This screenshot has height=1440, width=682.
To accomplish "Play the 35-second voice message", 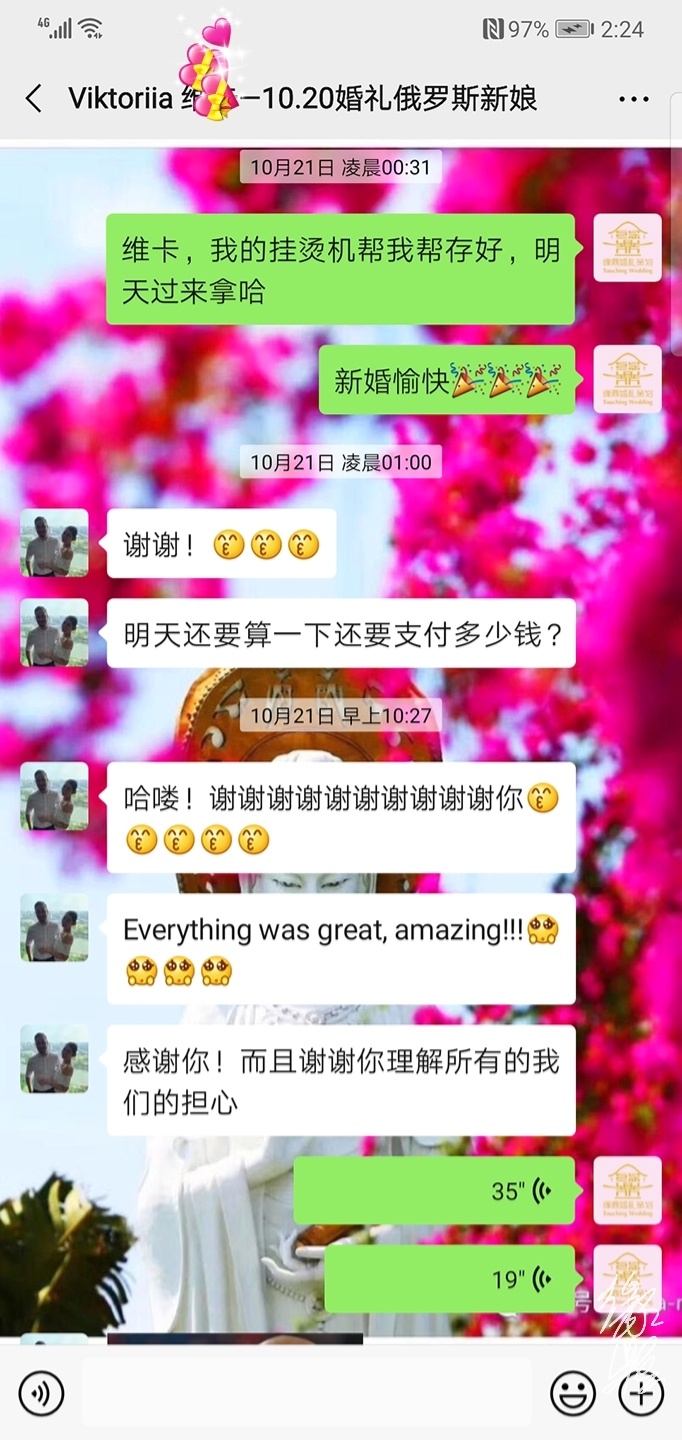I will pos(434,1191).
